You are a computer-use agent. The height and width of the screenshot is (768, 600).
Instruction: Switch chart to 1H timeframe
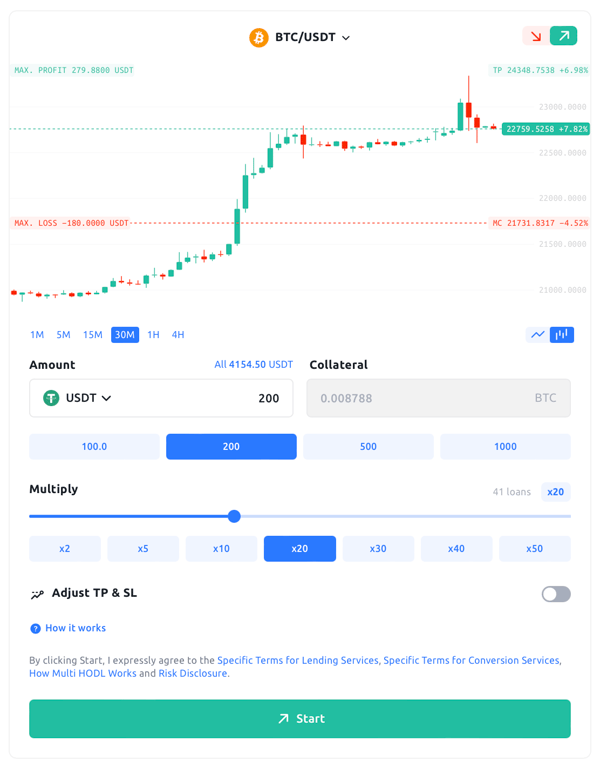pos(153,335)
